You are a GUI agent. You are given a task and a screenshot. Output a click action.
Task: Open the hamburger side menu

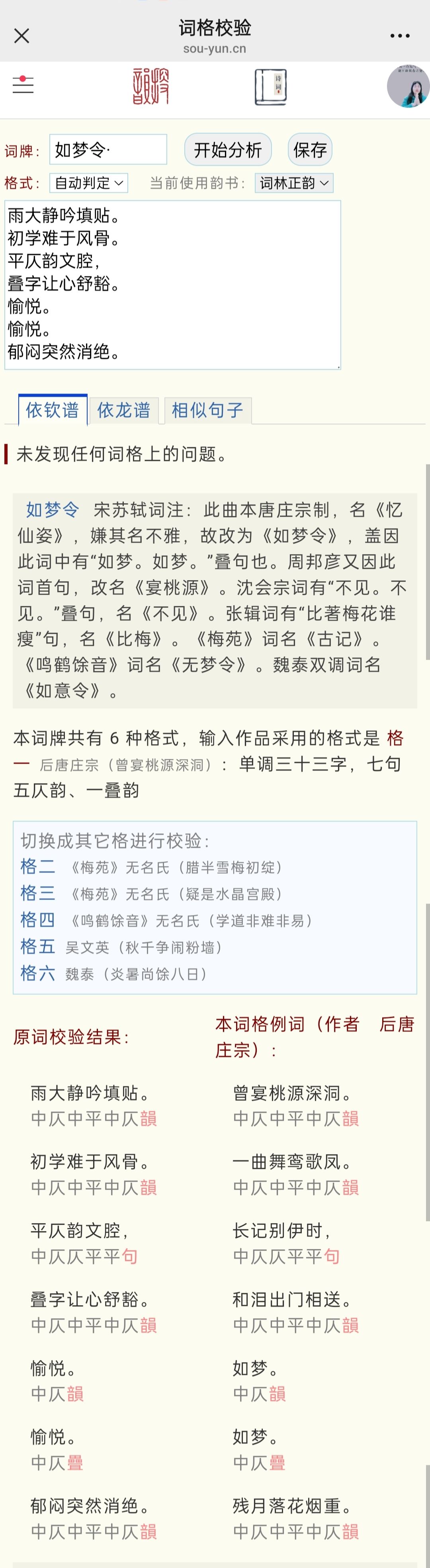(23, 84)
